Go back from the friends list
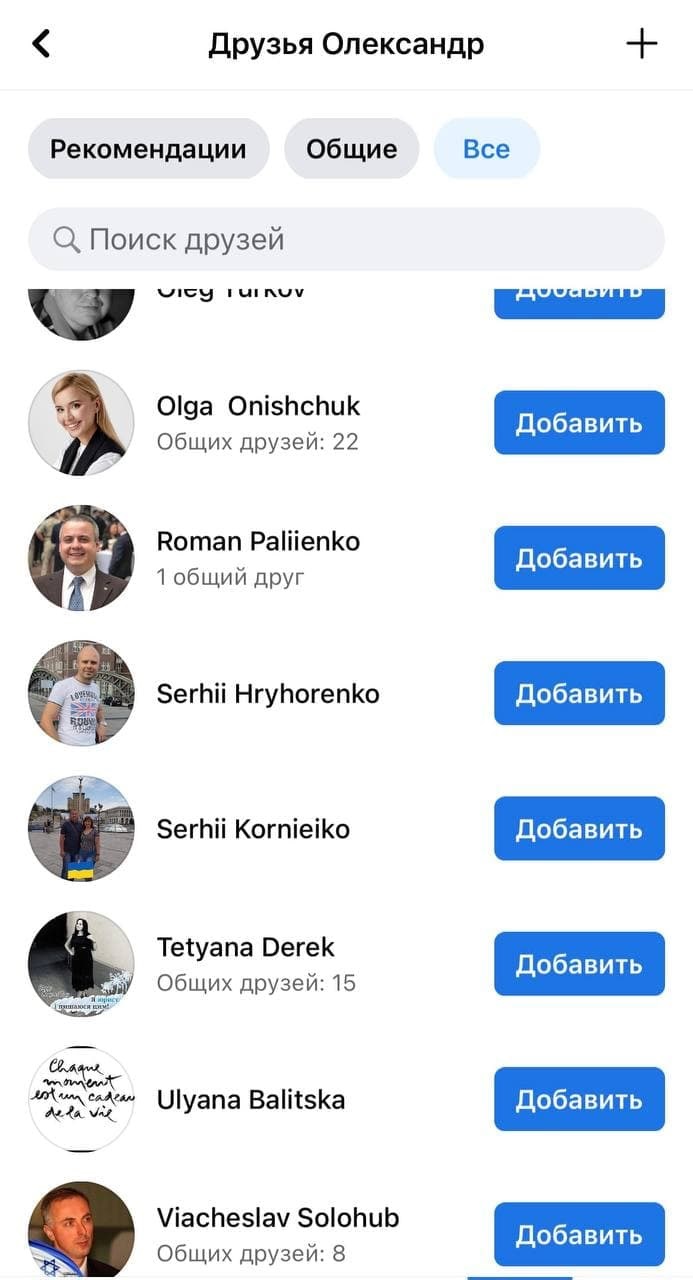This screenshot has width=693, height=1280. (41, 44)
